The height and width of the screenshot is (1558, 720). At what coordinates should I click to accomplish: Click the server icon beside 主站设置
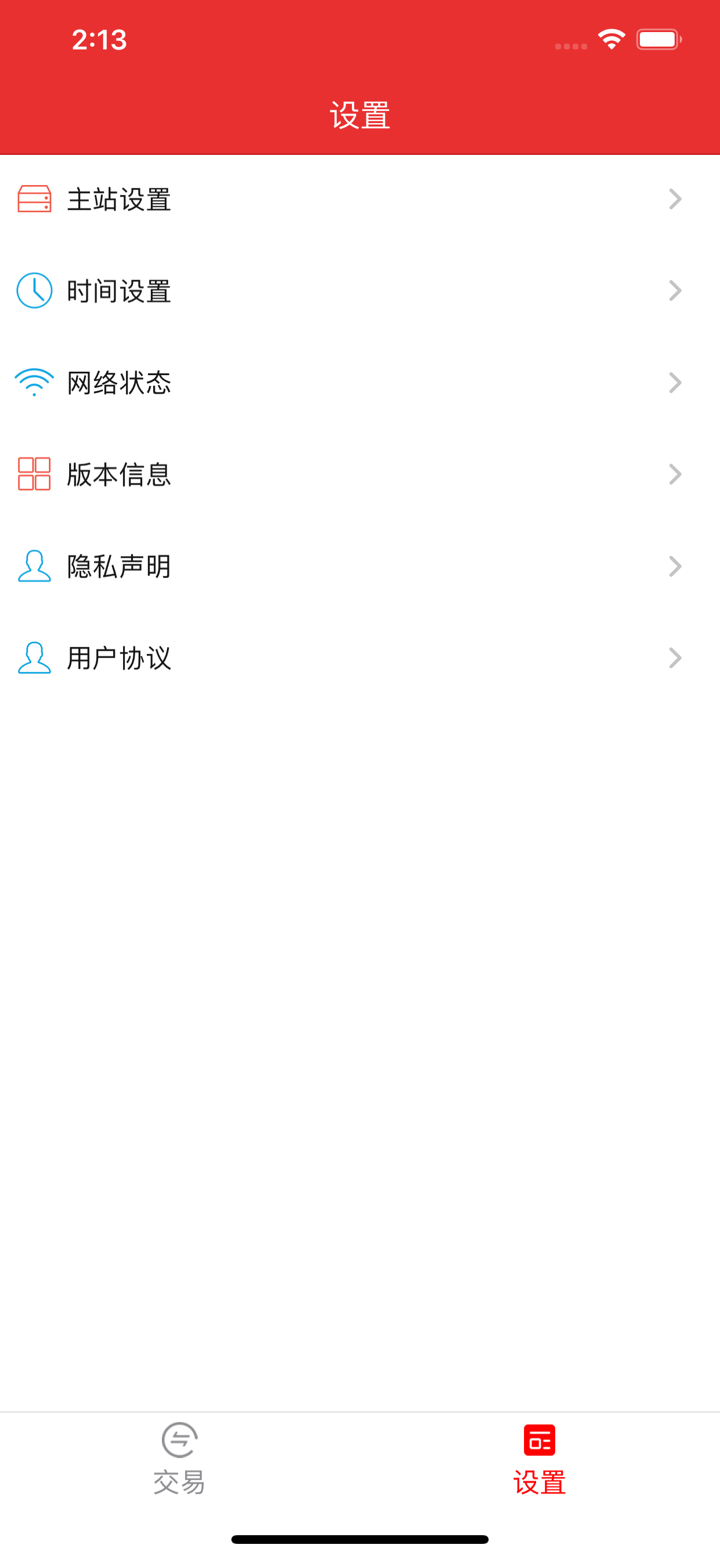coord(33,199)
